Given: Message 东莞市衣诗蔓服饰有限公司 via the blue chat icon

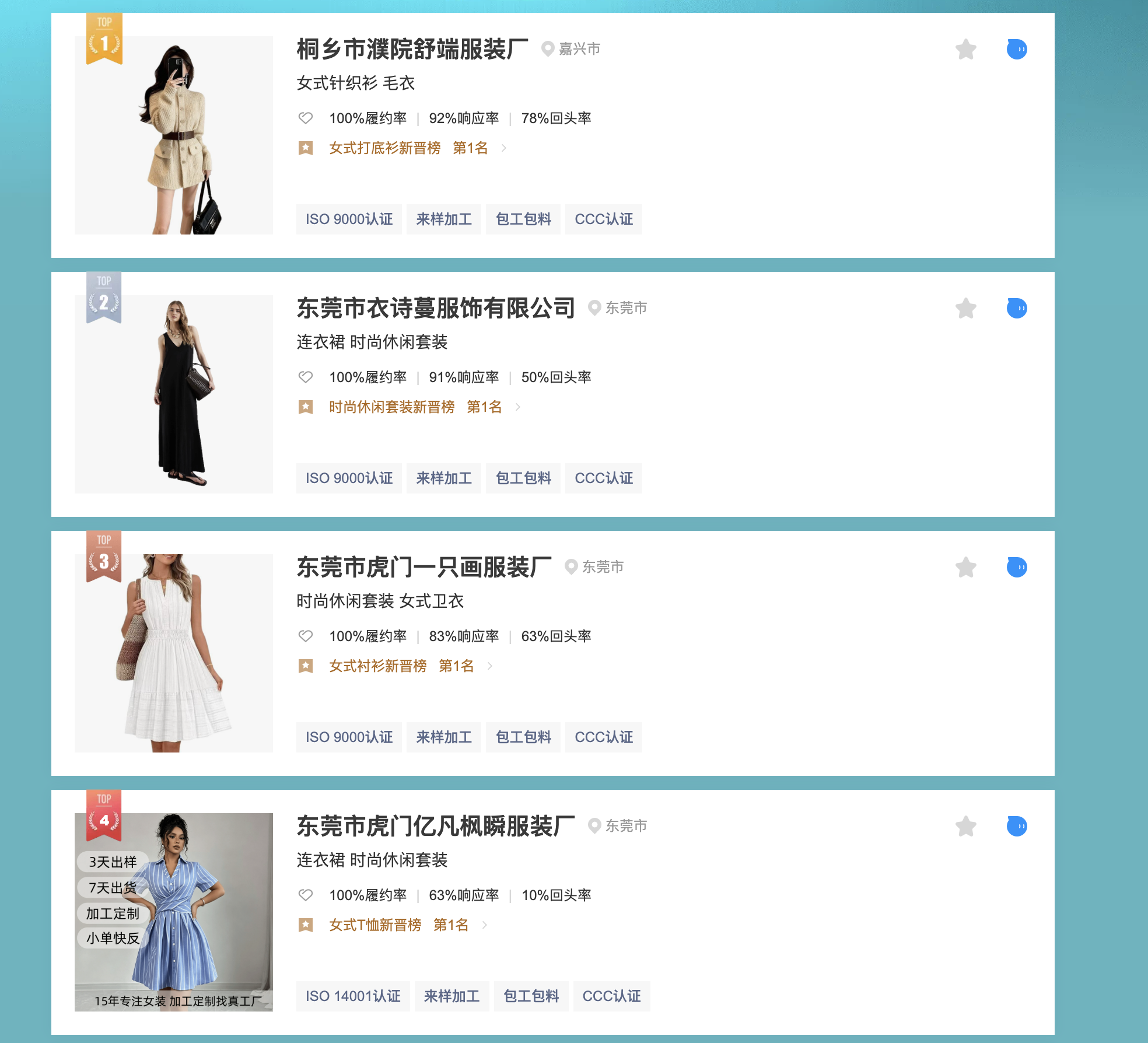Looking at the screenshot, I should (1017, 308).
